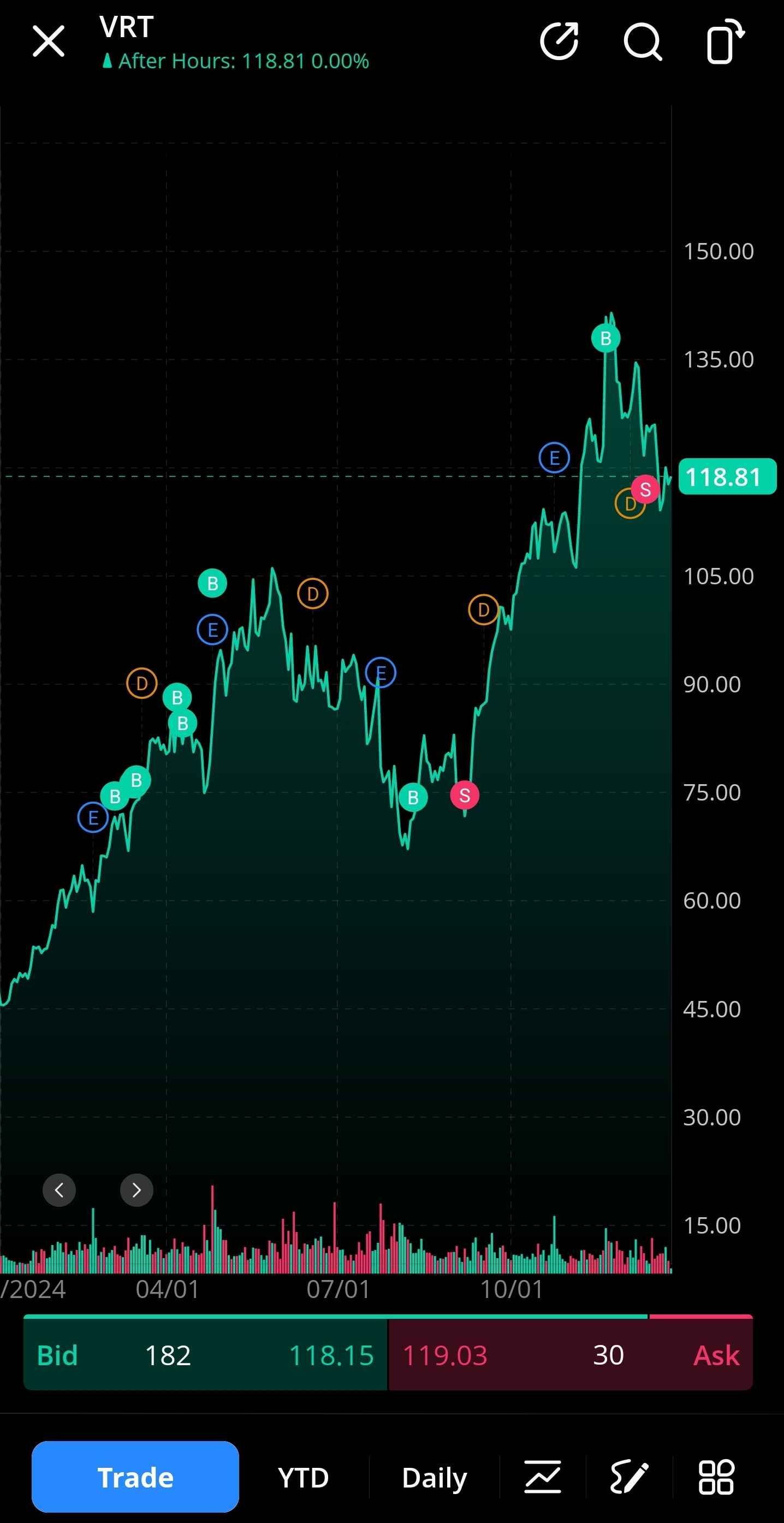784x1523 pixels.
Task: Close the VRT chart view
Action: click(x=49, y=42)
